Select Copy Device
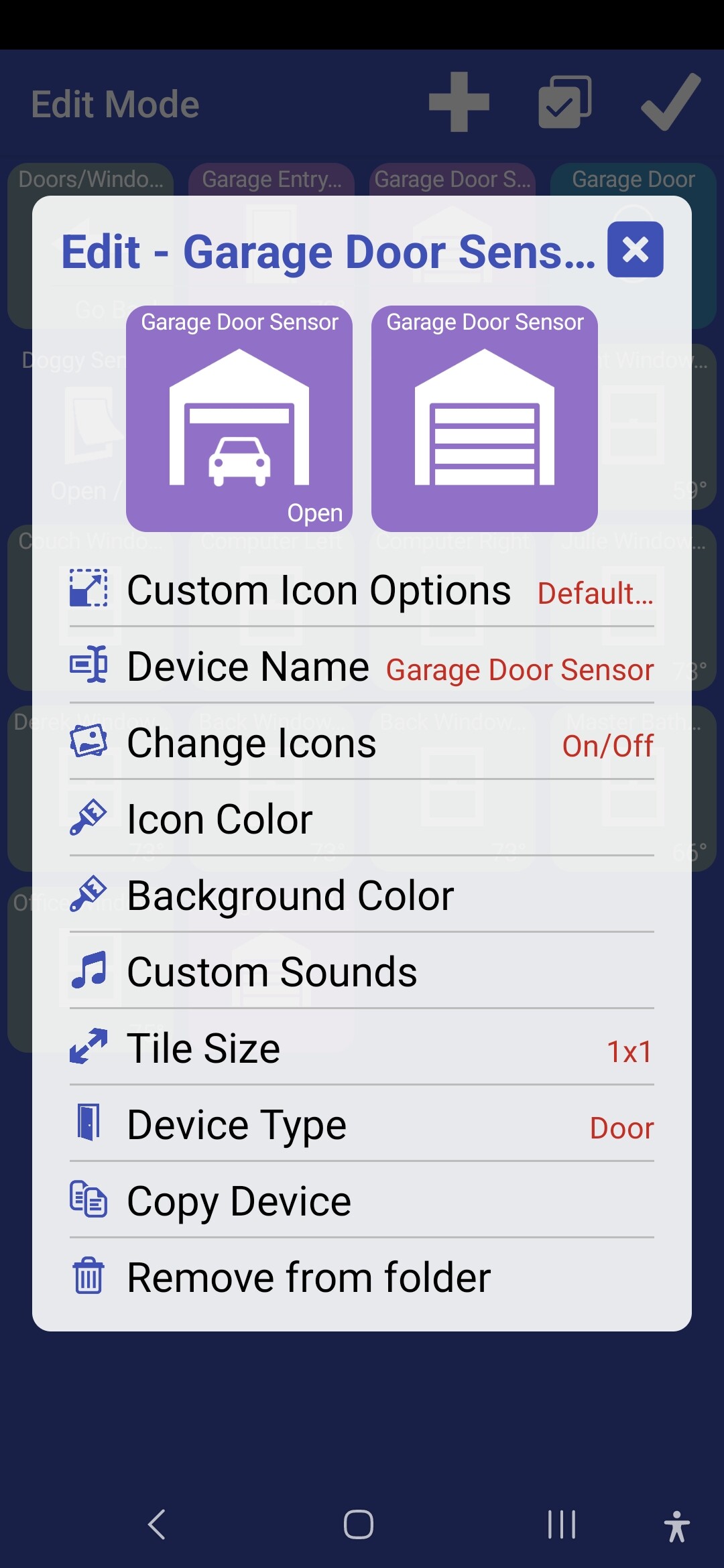Viewport: 724px width, 1568px height. point(362,1201)
